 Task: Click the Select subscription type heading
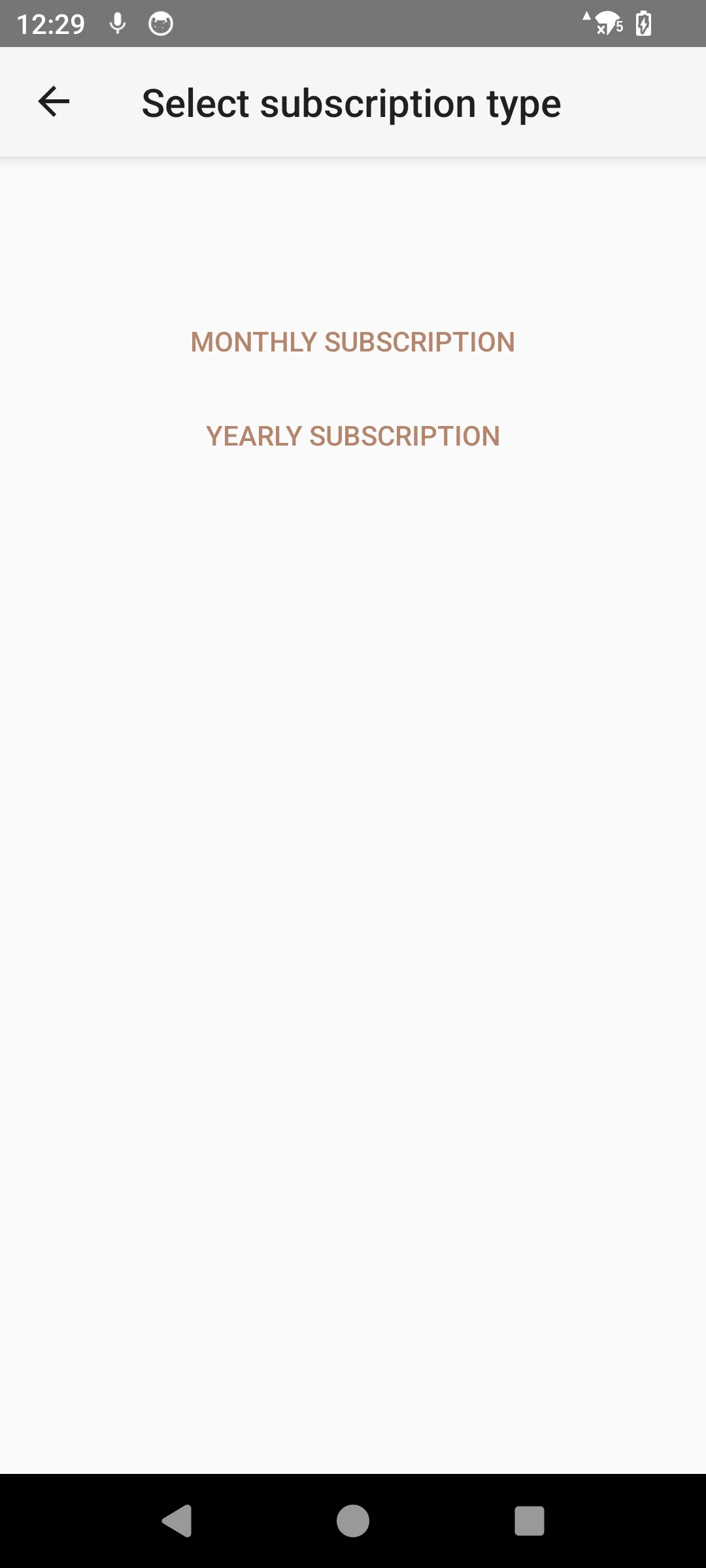point(351,103)
